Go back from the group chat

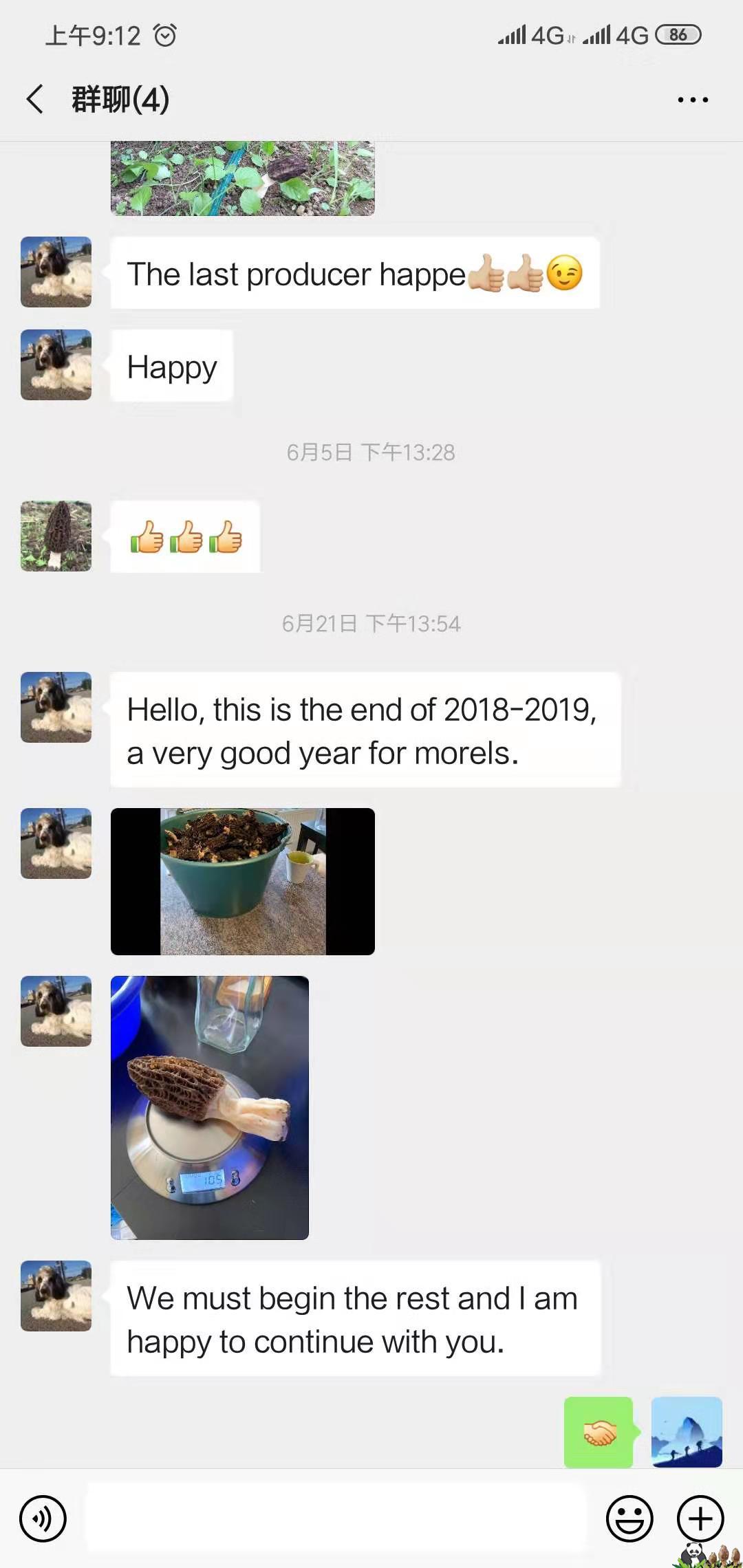pyautogui.click(x=36, y=99)
